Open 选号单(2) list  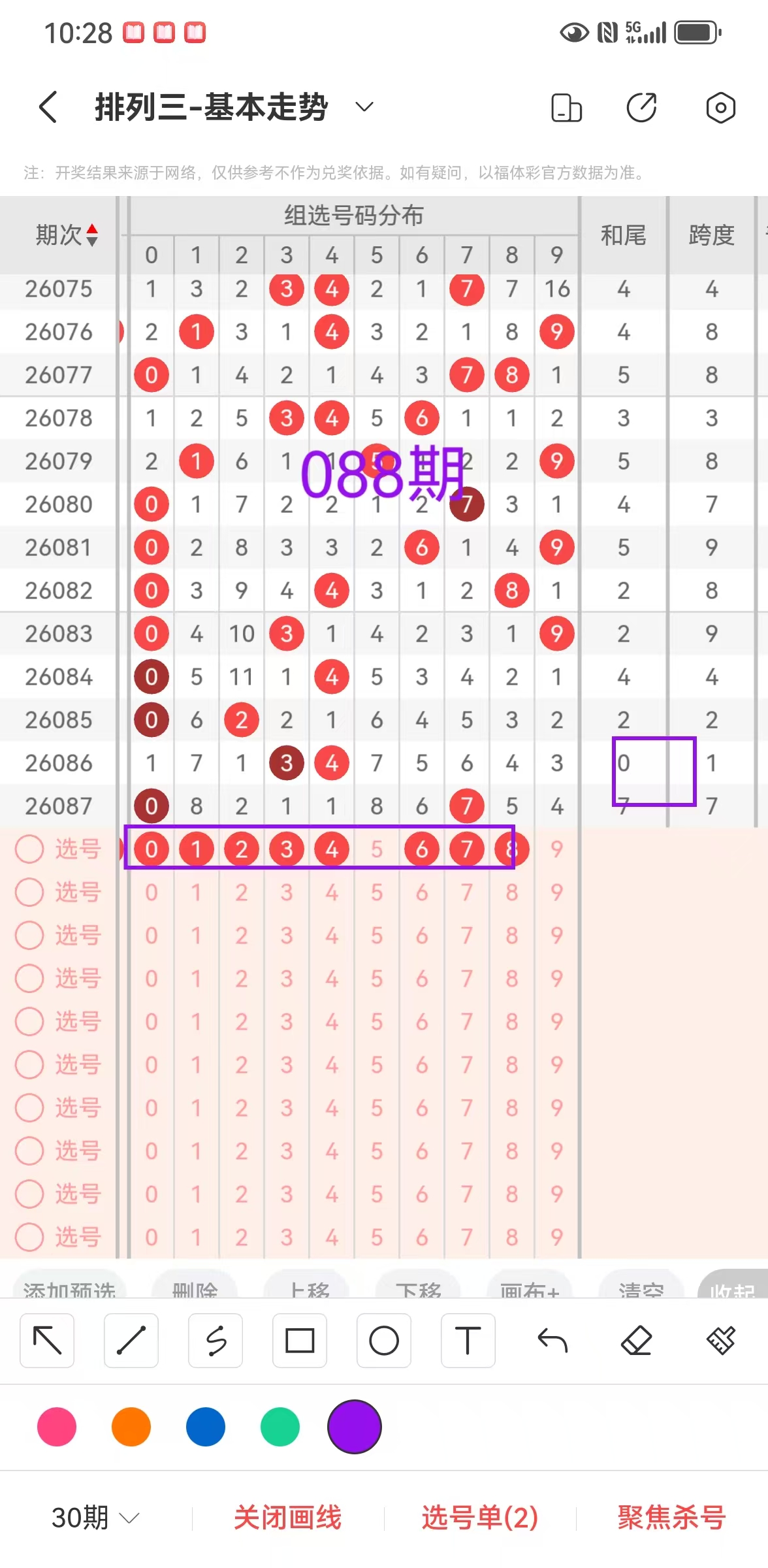480,1517
